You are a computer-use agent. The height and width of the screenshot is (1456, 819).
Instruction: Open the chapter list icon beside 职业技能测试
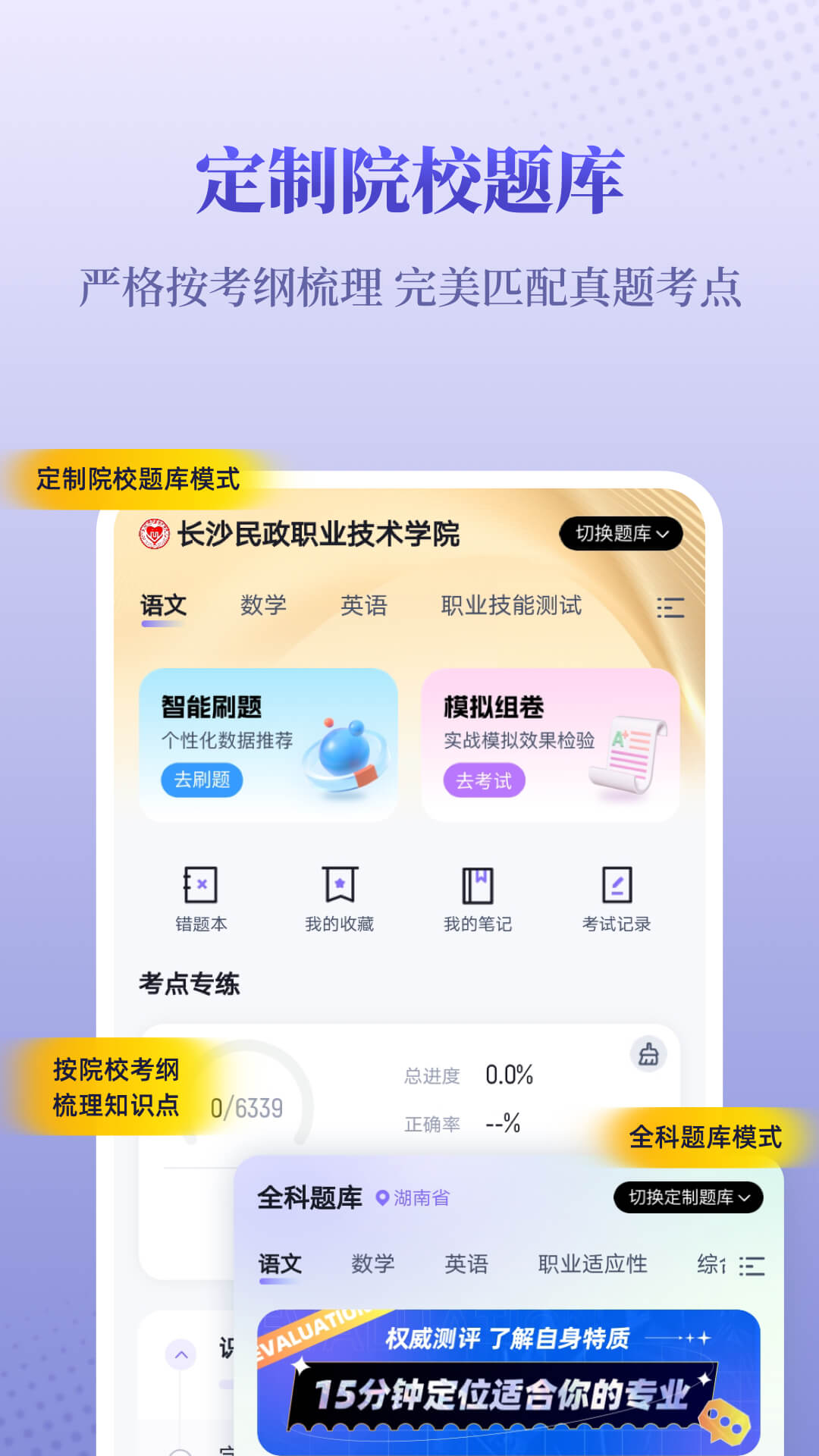[670, 608]
